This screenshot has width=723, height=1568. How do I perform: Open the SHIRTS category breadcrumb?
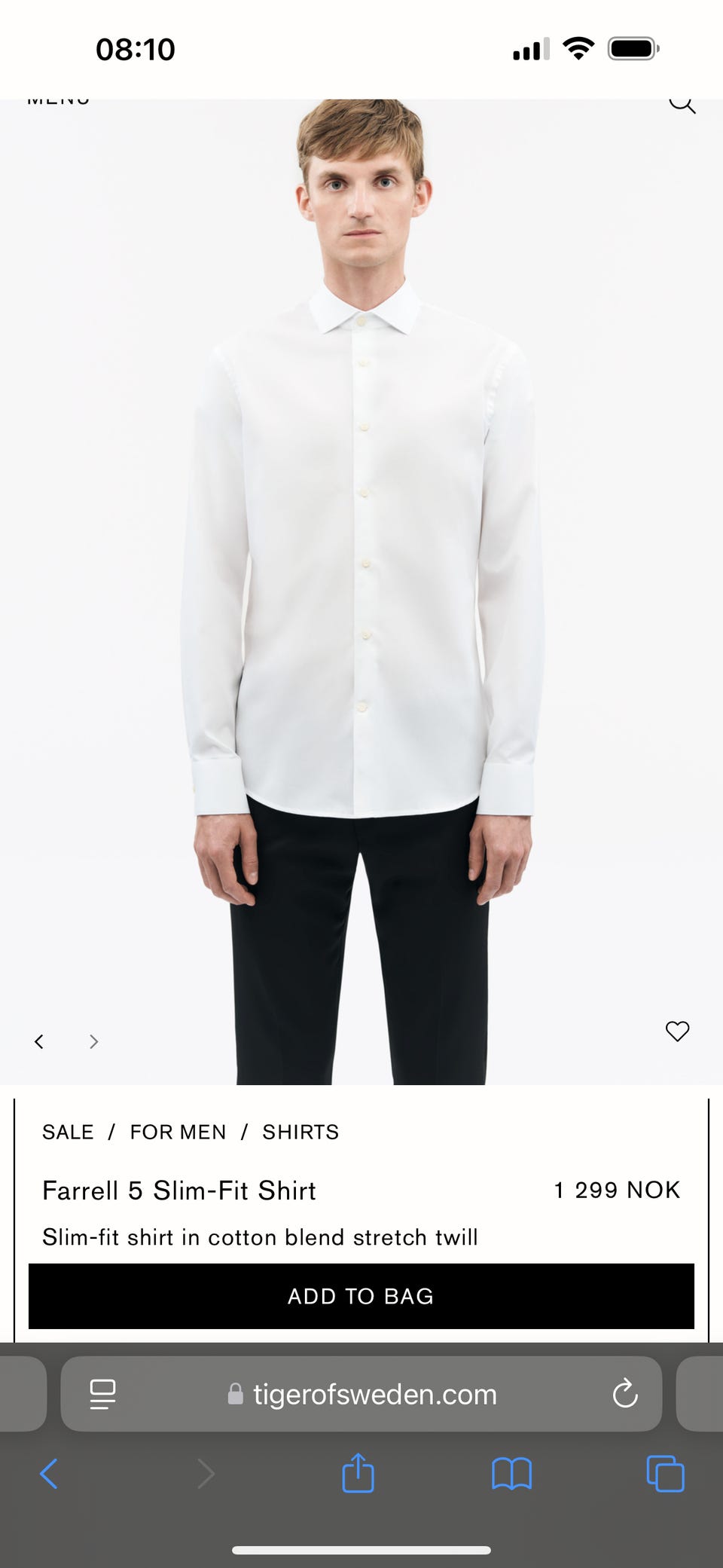point(300,1132)
